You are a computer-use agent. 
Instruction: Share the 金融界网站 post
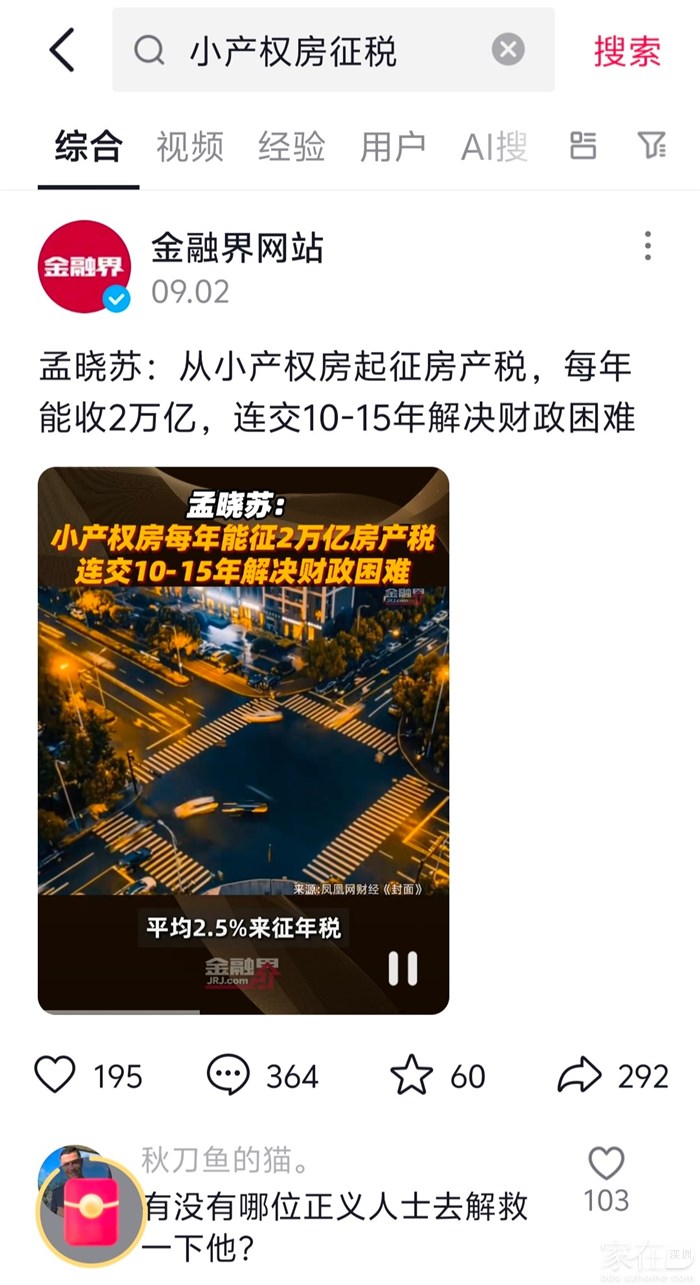580,1075
